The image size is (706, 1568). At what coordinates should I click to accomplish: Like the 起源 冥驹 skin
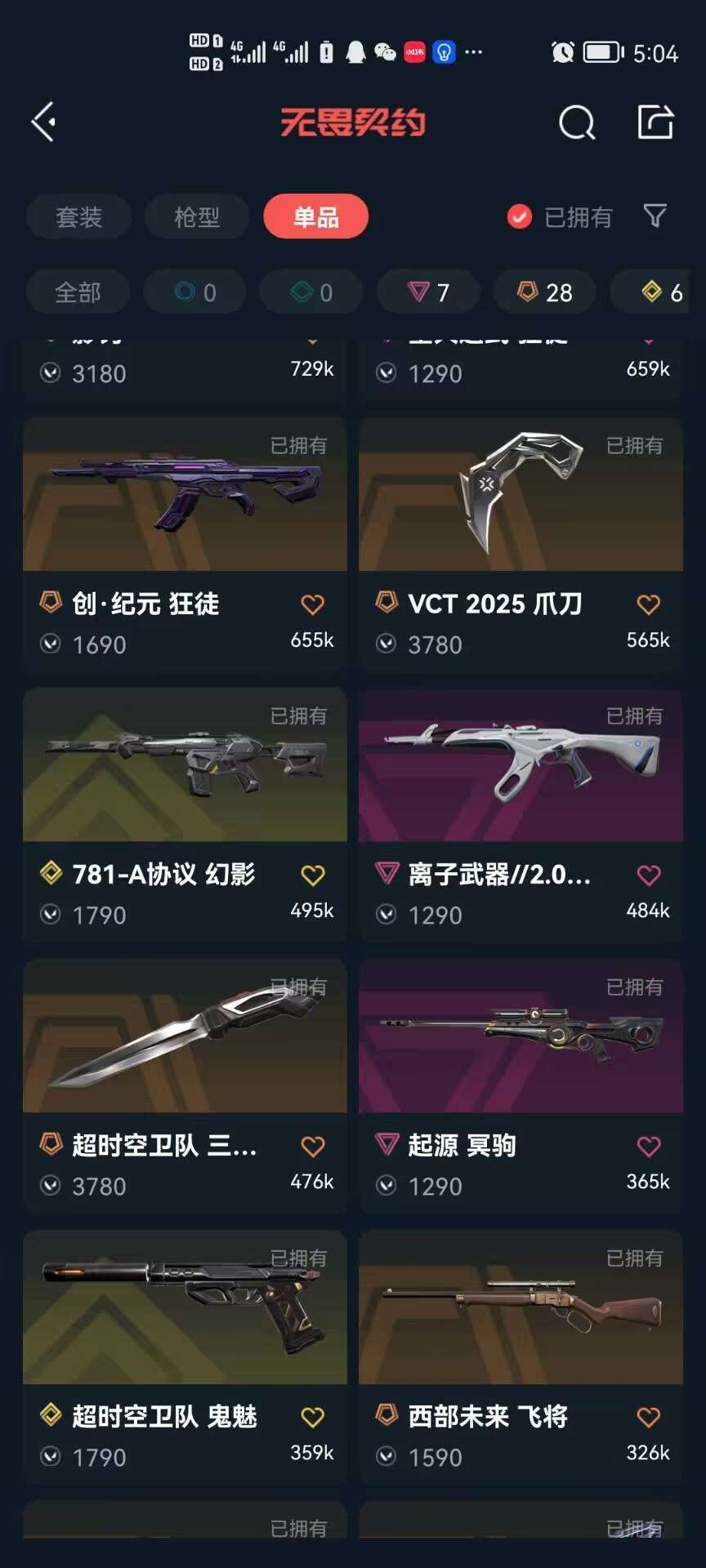point(648,1147)
